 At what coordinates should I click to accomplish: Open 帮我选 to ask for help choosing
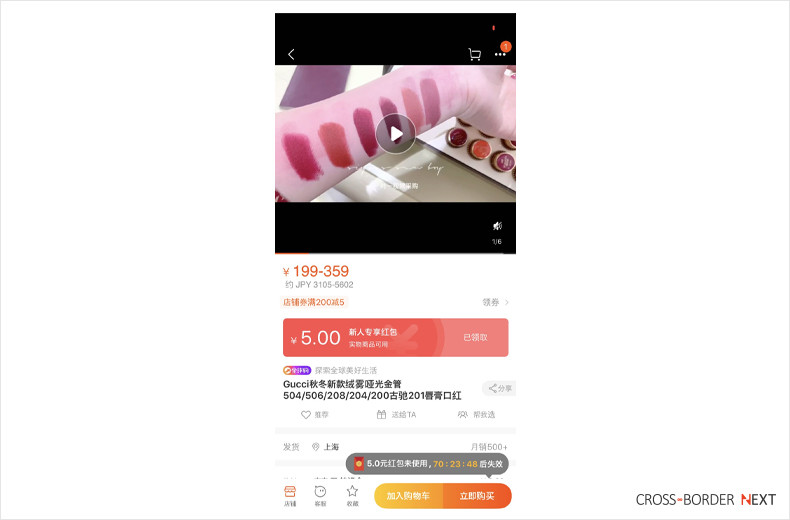coord(476,415)
